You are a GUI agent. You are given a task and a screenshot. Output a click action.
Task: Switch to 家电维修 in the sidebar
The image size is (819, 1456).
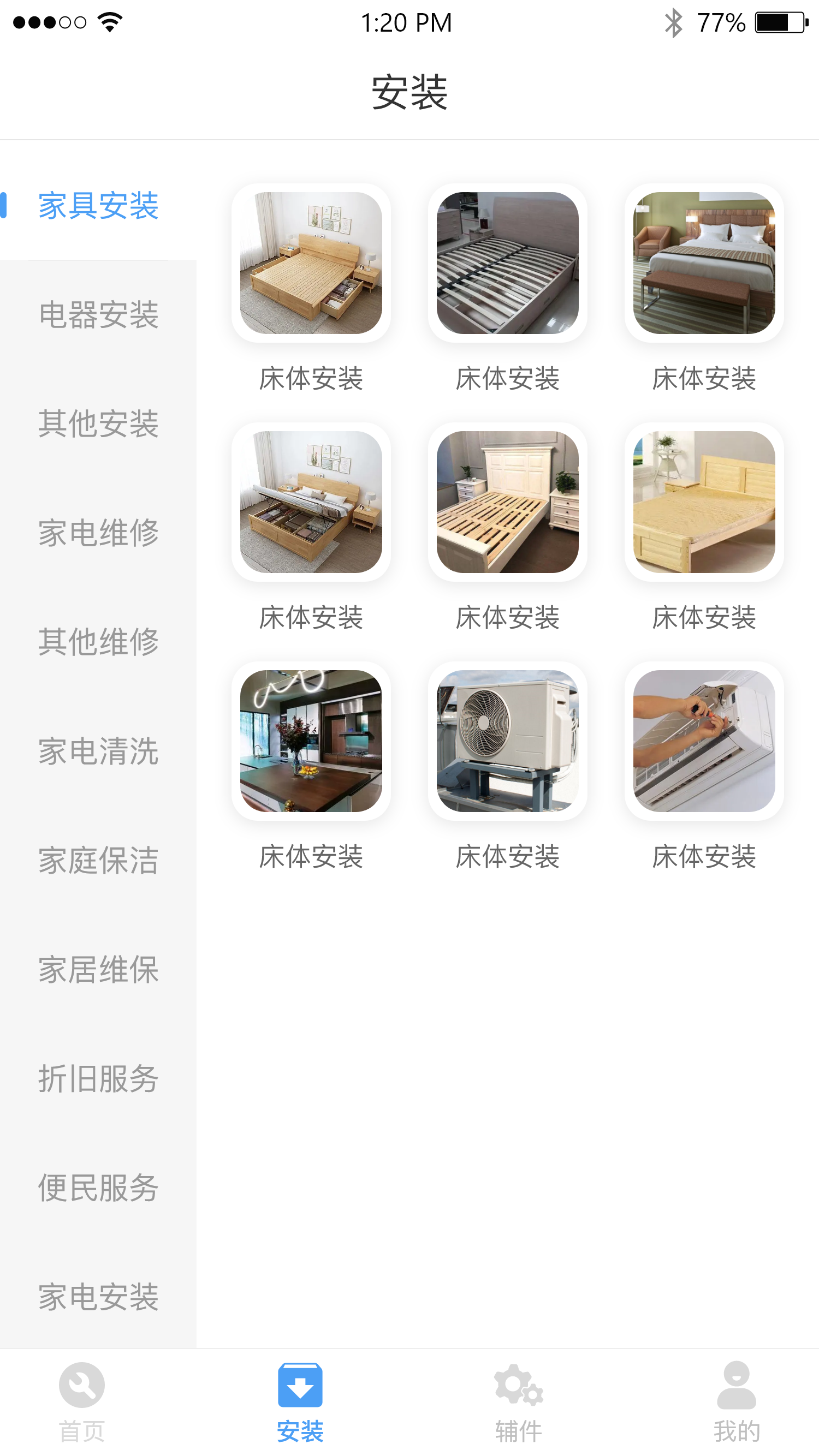tap(98, 533)
